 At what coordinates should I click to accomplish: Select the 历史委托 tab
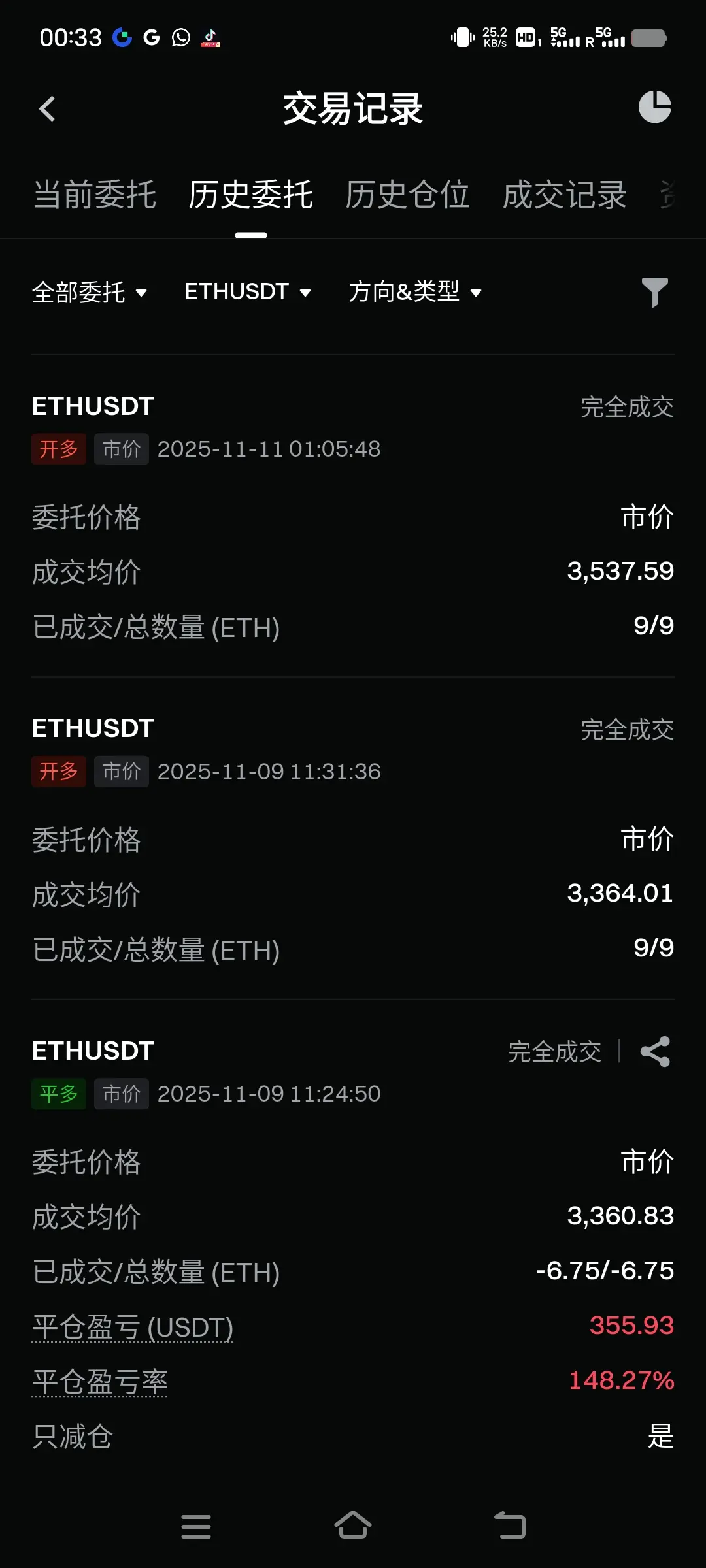pos(251,195)
